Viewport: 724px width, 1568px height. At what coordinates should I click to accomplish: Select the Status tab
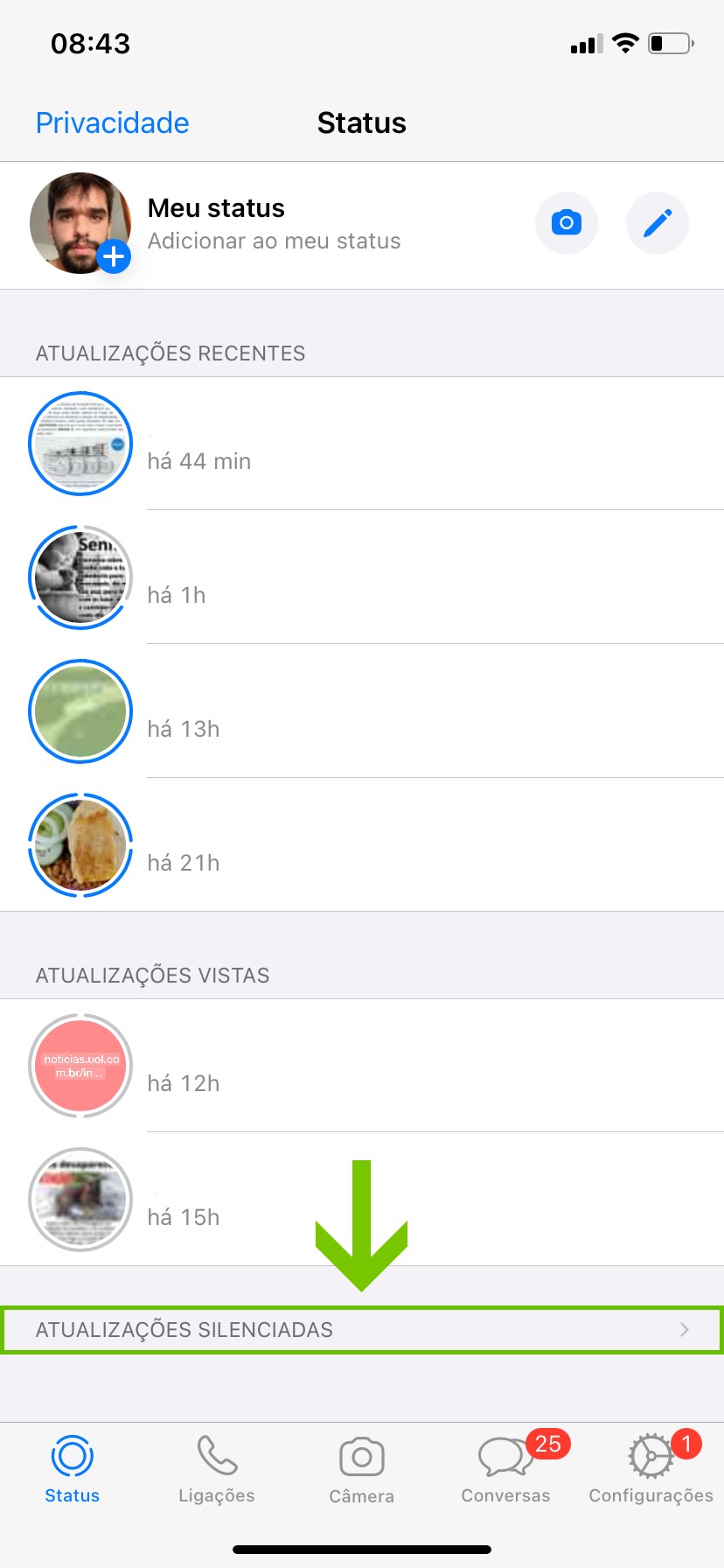[72, 1469]
